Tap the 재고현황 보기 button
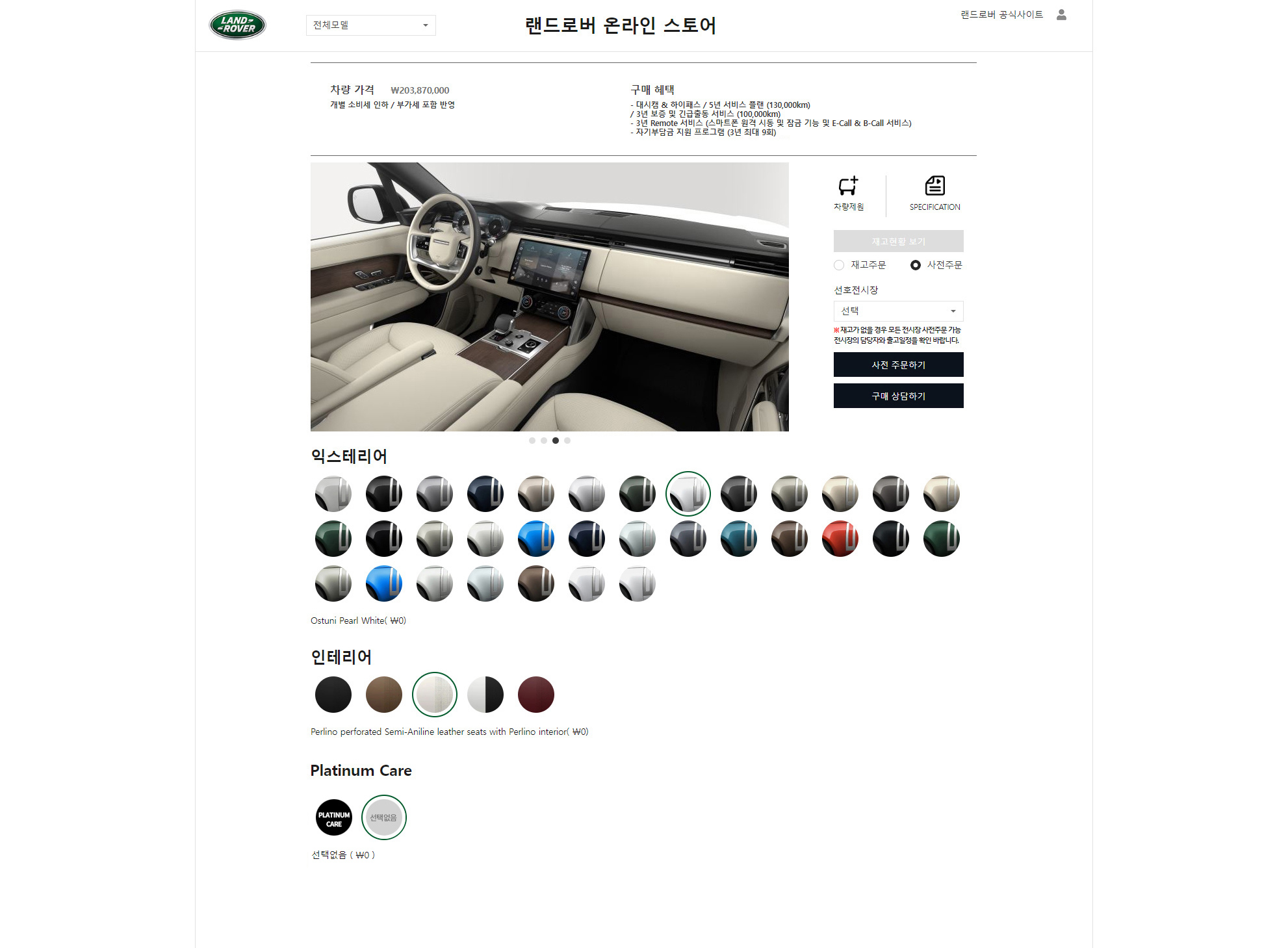Image resolution: width=1288 pixels, height=948 pixels. [x=898, y=241]
